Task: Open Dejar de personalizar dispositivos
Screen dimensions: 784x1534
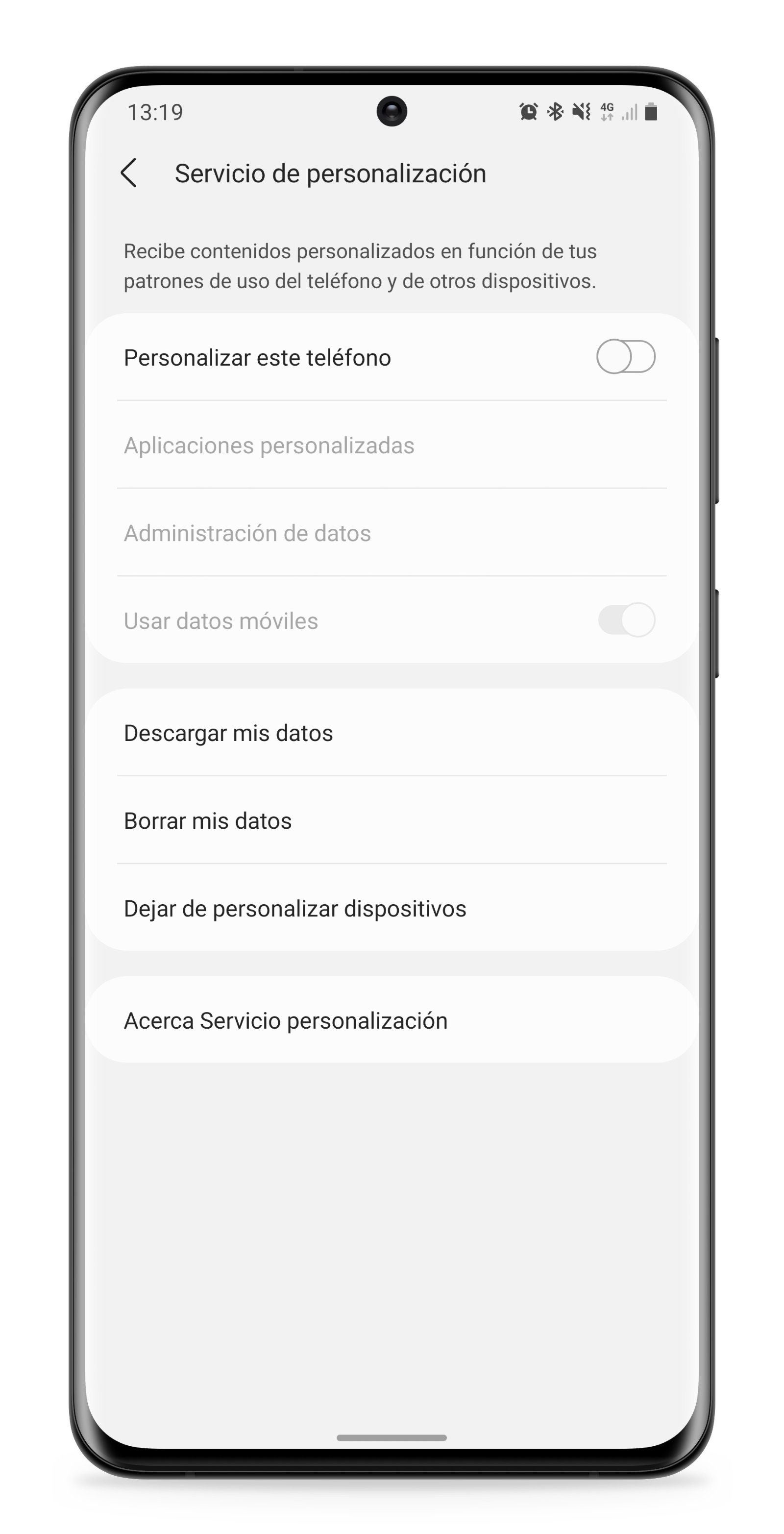Action: [x=294, y=908]
